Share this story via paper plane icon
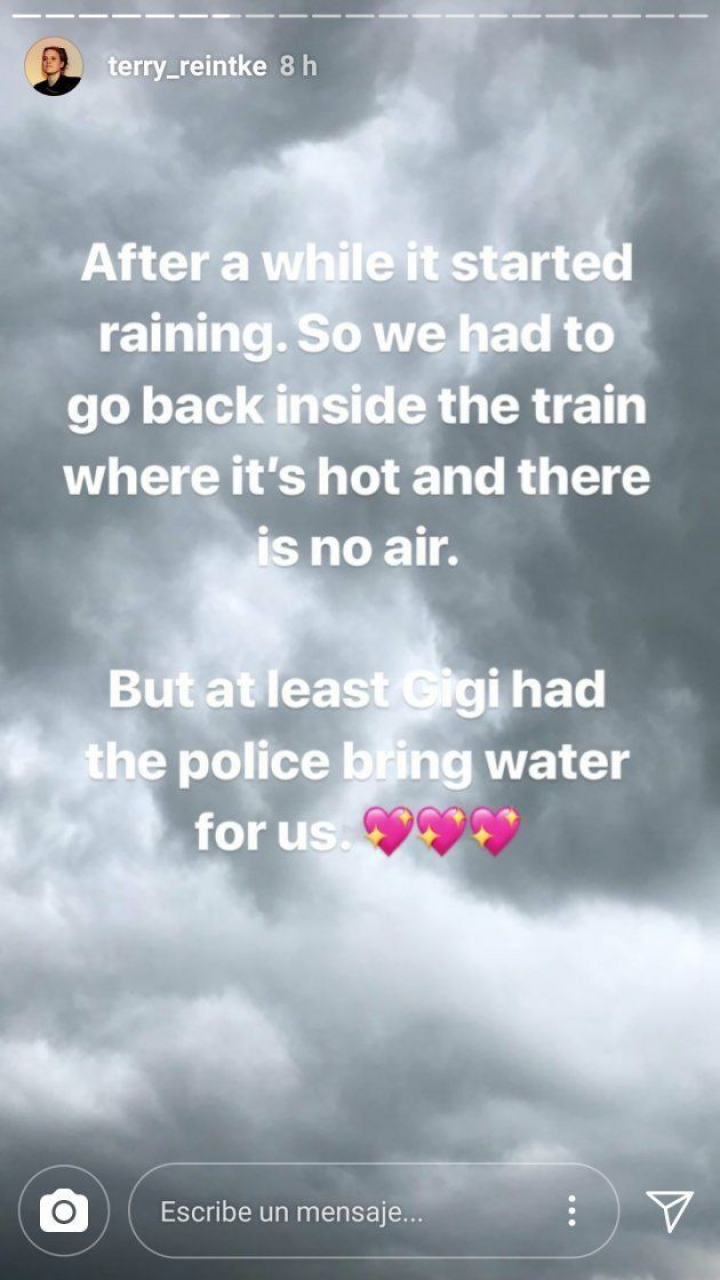The width and height of the screenshot is (720, 1280). 669,1211
